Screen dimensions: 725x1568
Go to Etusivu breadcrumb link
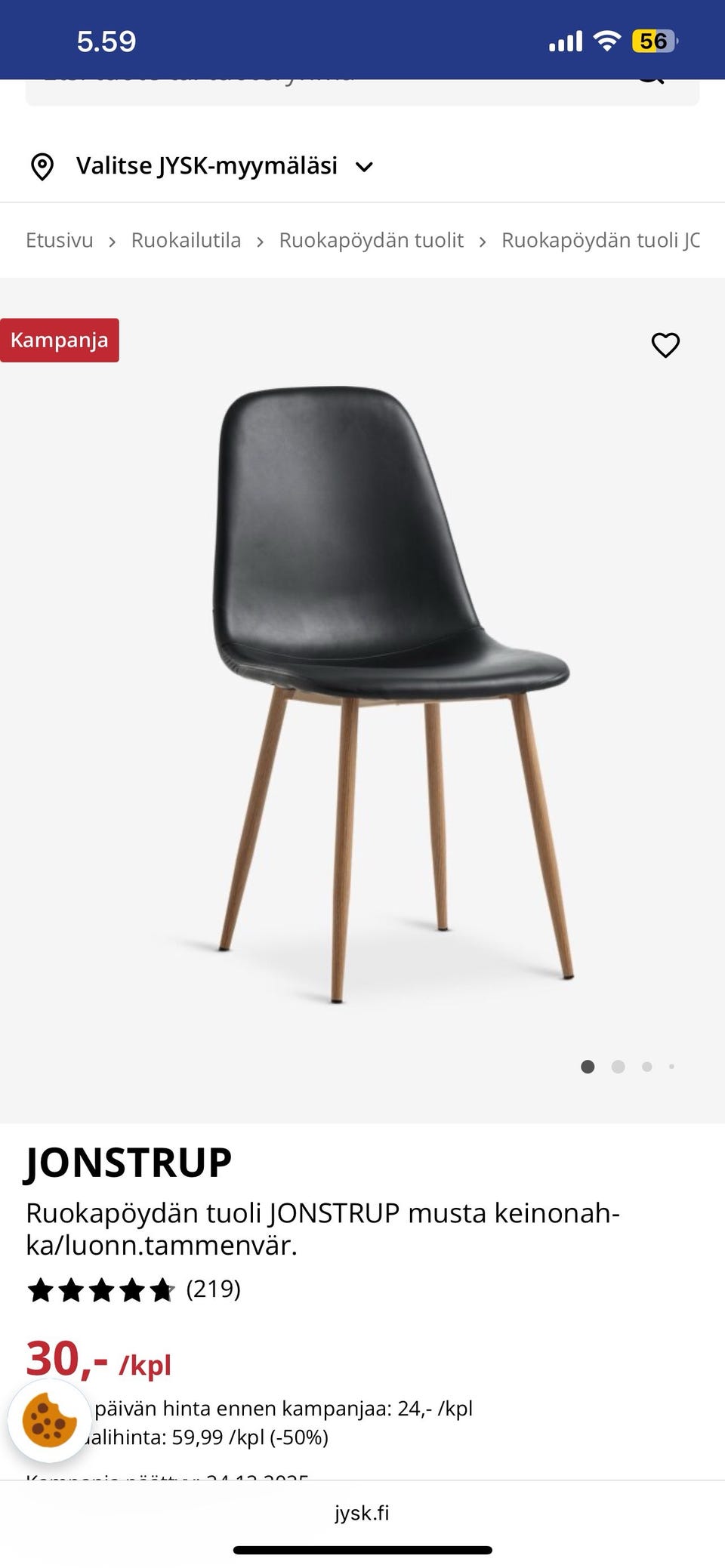(x=59, y=240)
